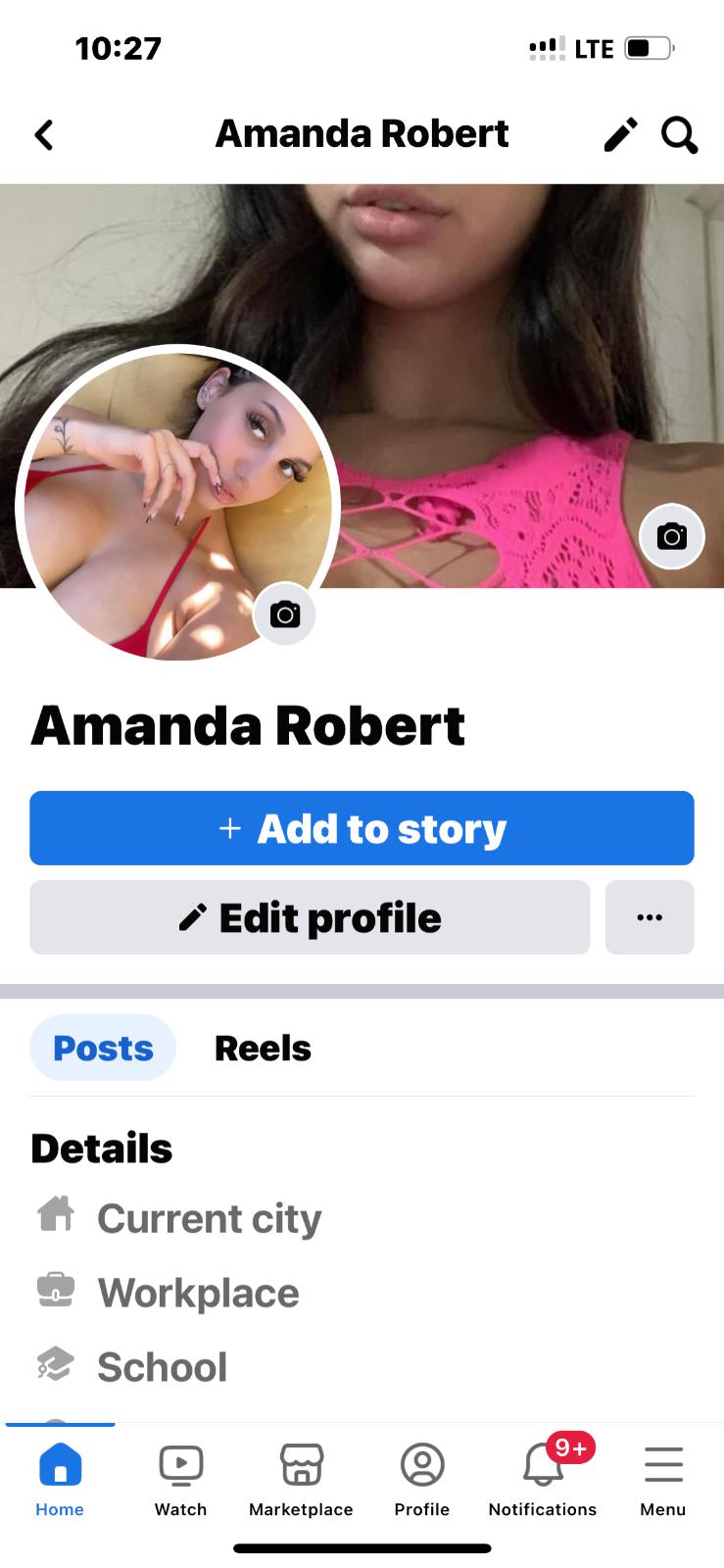Go back using the top-left arrow

point(44,134)
